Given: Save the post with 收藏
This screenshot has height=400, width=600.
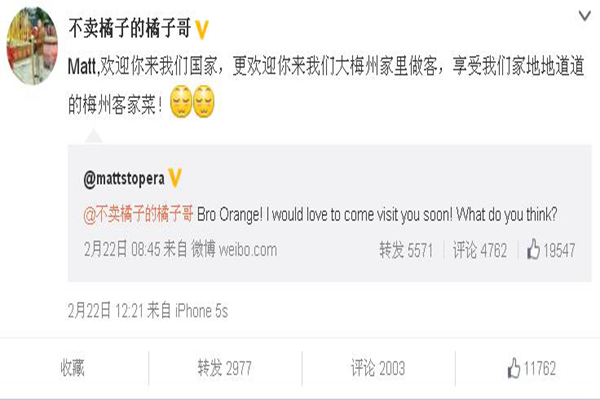Looking at the screenshot, I should (72, 369).
